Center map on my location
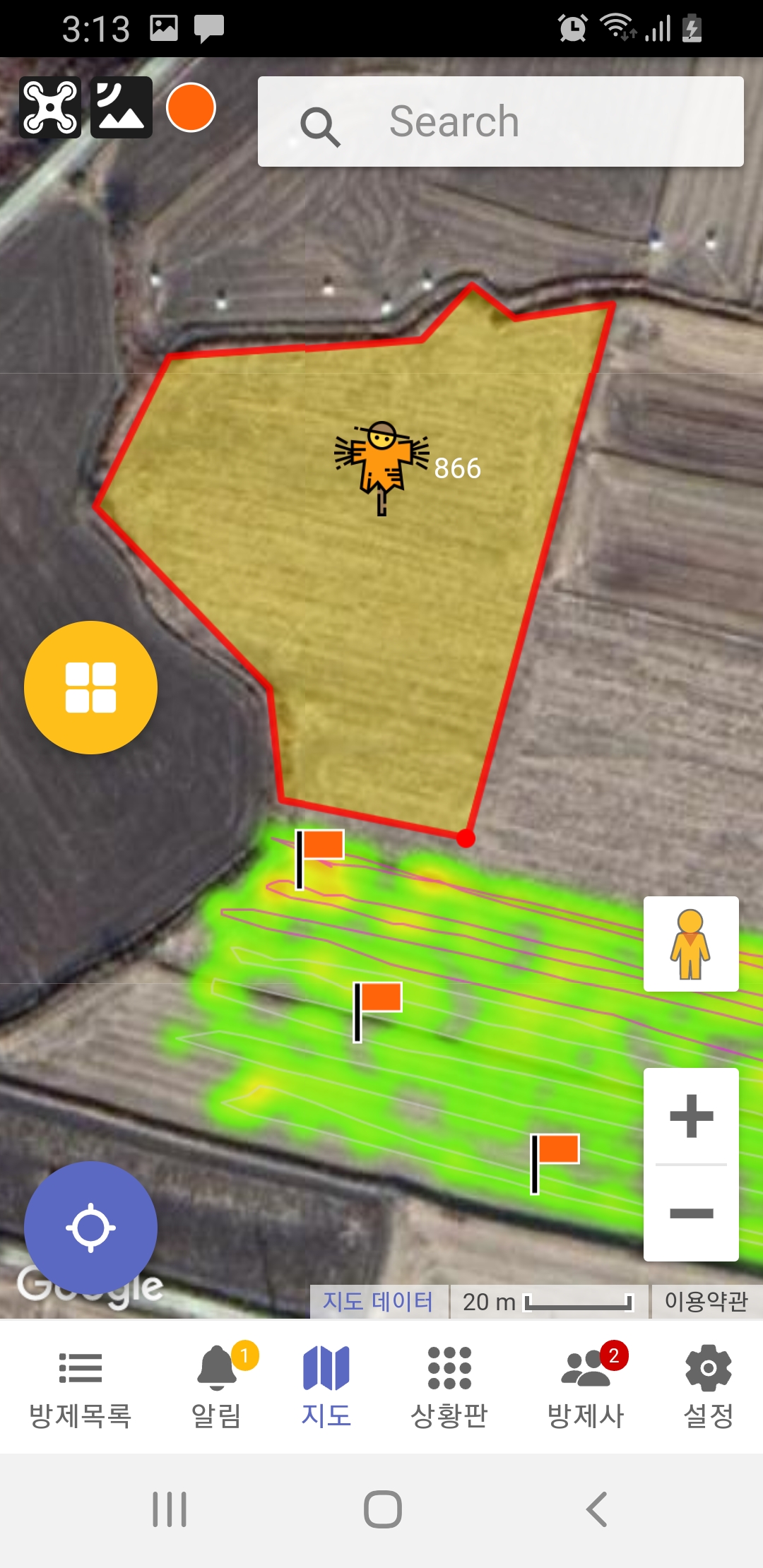Image resolution: width=763 pixels, height=1568 pixels. click(90, 1228)
